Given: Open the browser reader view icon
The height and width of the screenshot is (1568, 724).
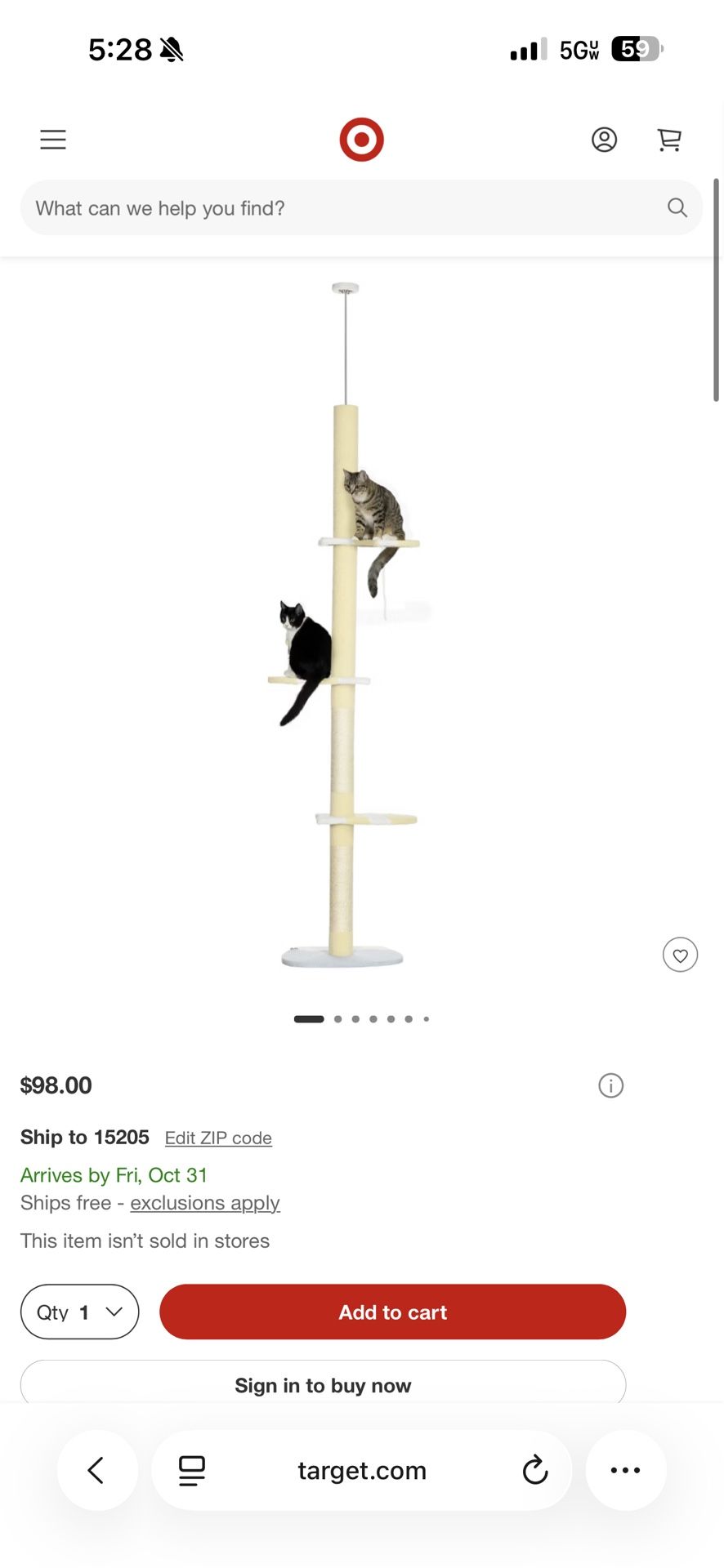Looking at the screenshot, I should (190, 1470).
